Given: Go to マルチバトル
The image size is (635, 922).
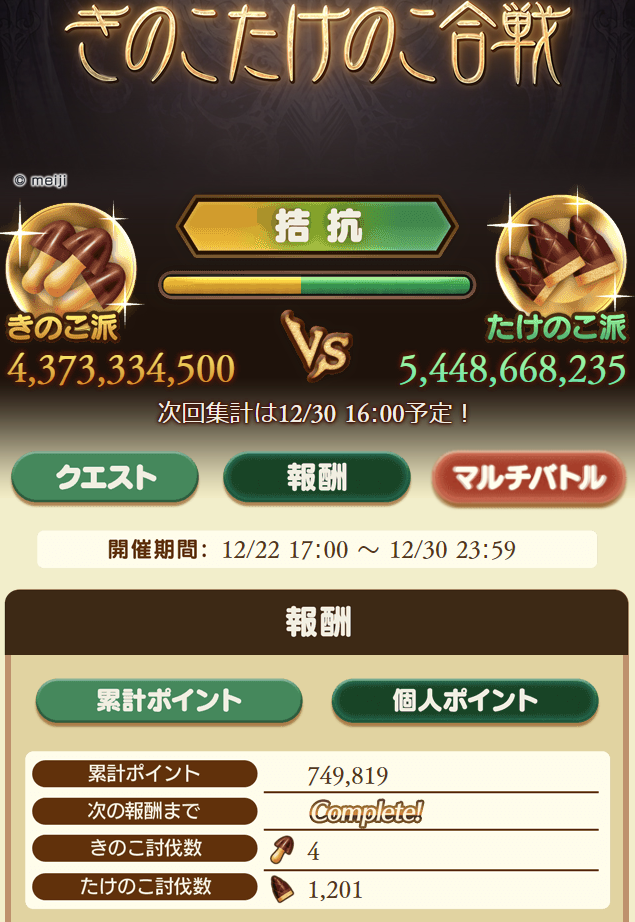Looking at the screenshot, I should pyautogui.click(x=529, y=478).
